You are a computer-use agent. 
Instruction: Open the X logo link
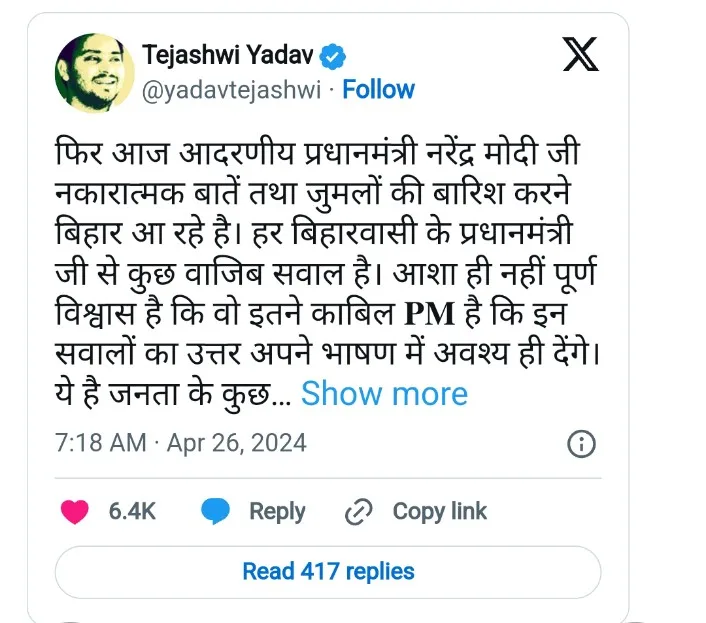click(x=581, y=54)
